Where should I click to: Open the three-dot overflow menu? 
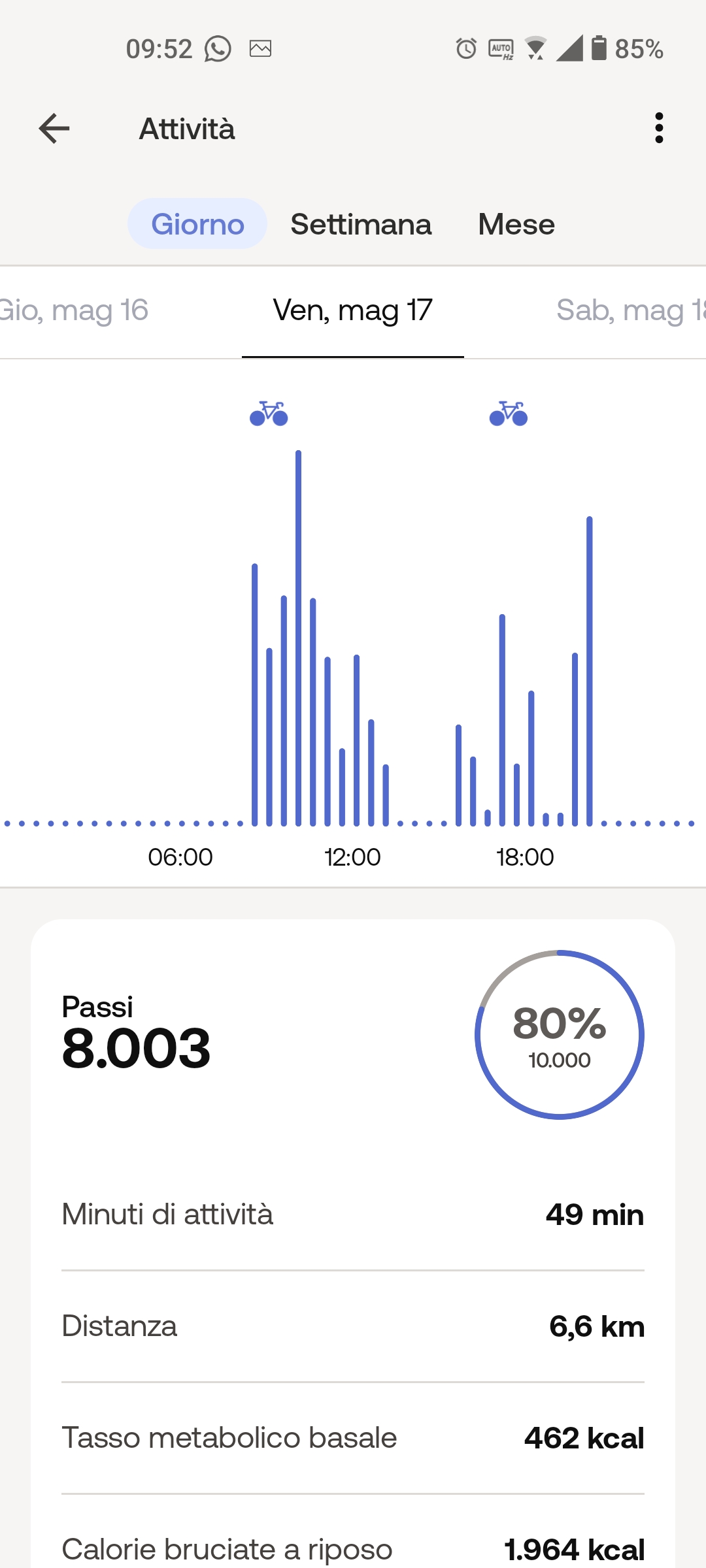pyautogui.click(x=659, y=128)
